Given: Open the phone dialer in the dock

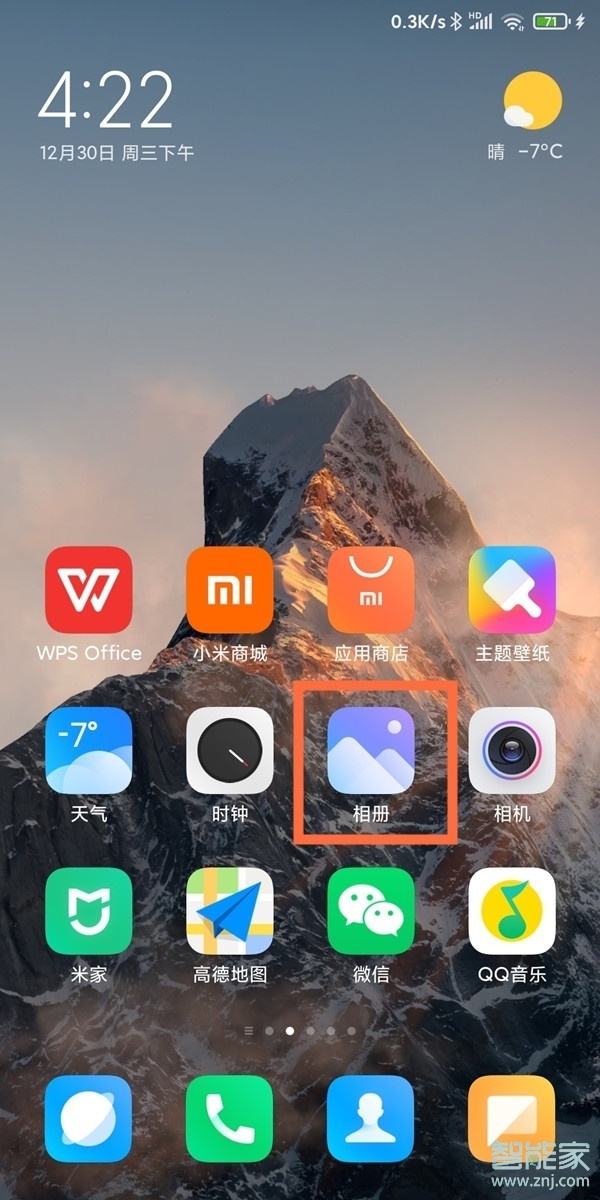Looking at the screenshot, I should point(230,1119).
